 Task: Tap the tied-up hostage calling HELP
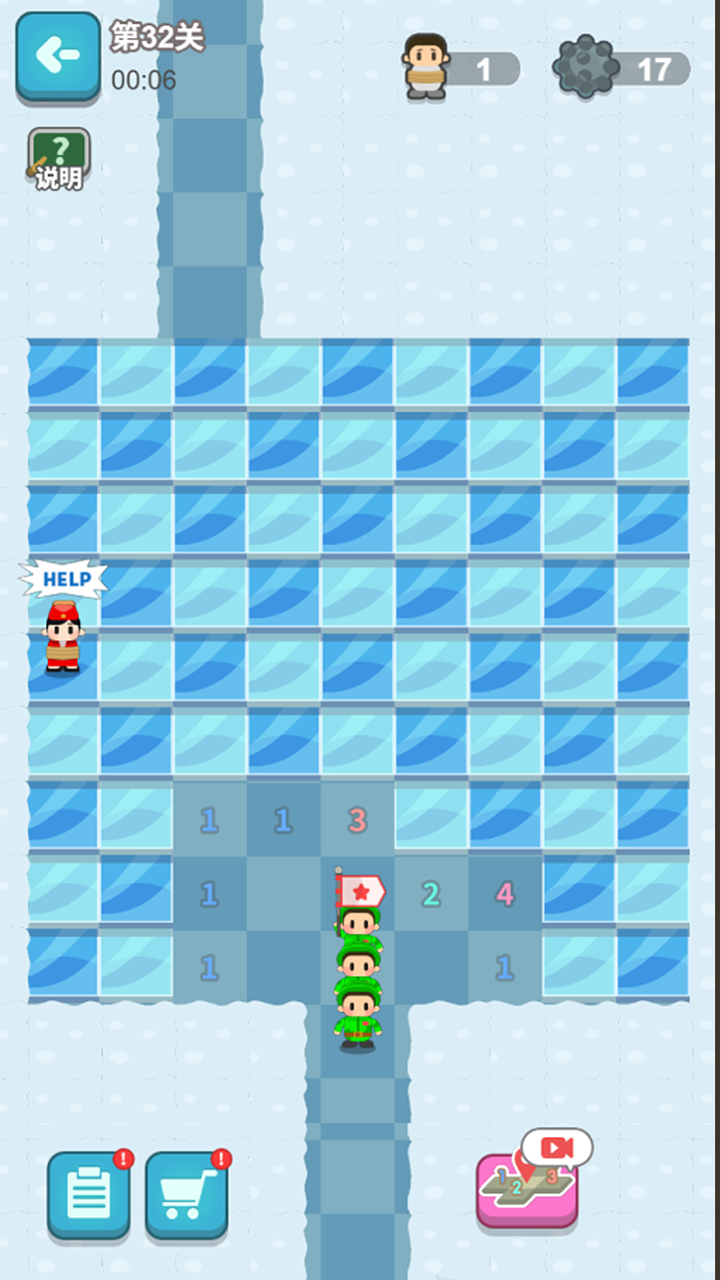pyautogui.click(x=62, y=638)
